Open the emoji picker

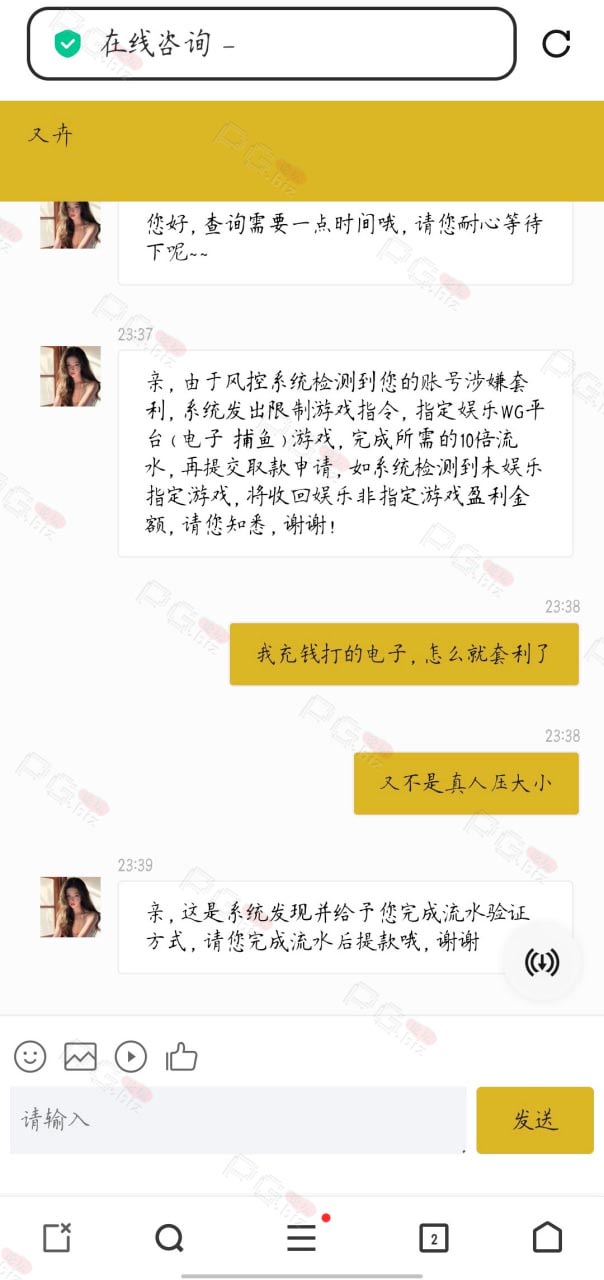pos(30,1056)
